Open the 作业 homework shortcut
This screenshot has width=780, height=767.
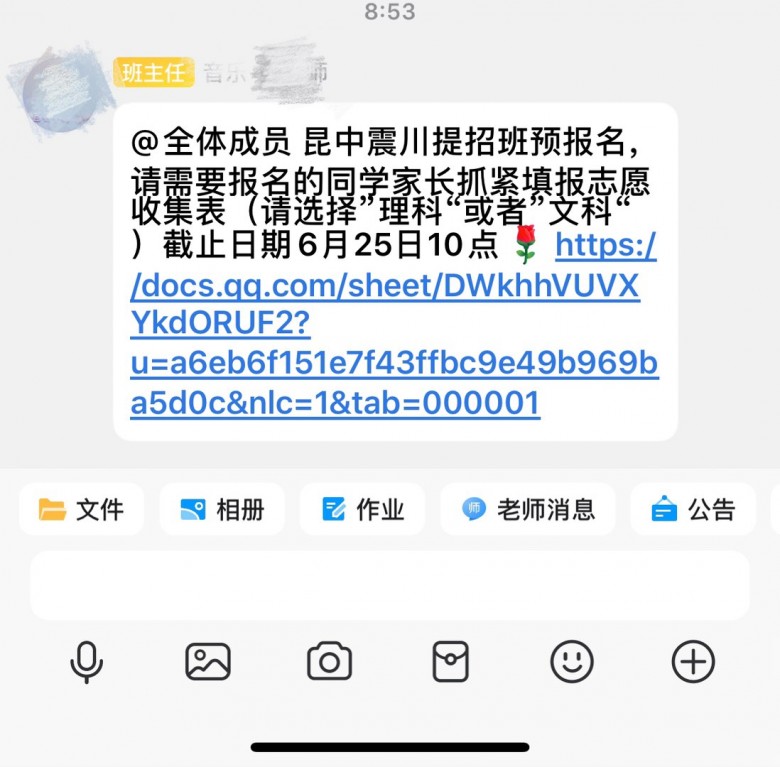(x=362, y=509)
